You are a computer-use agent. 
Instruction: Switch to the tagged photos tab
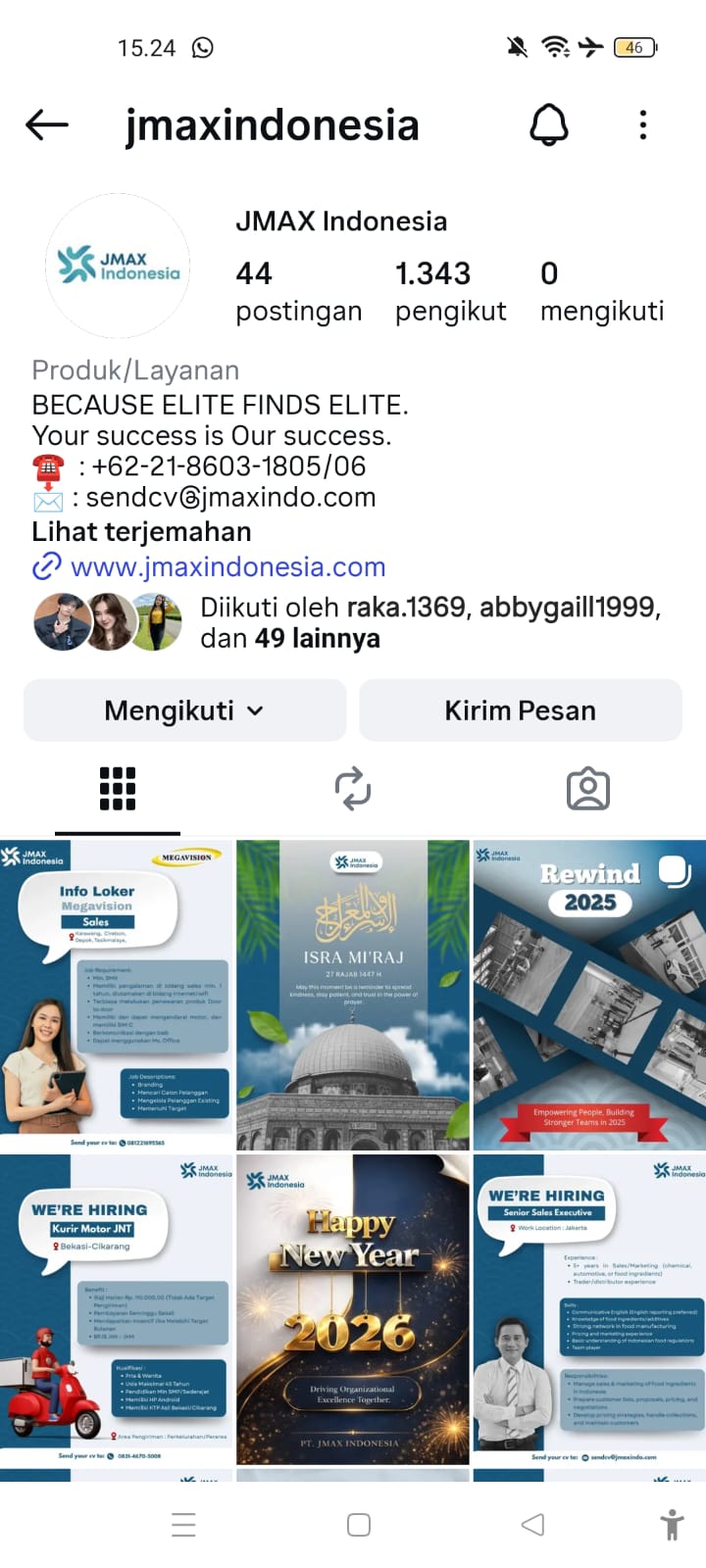pos(587,789)
